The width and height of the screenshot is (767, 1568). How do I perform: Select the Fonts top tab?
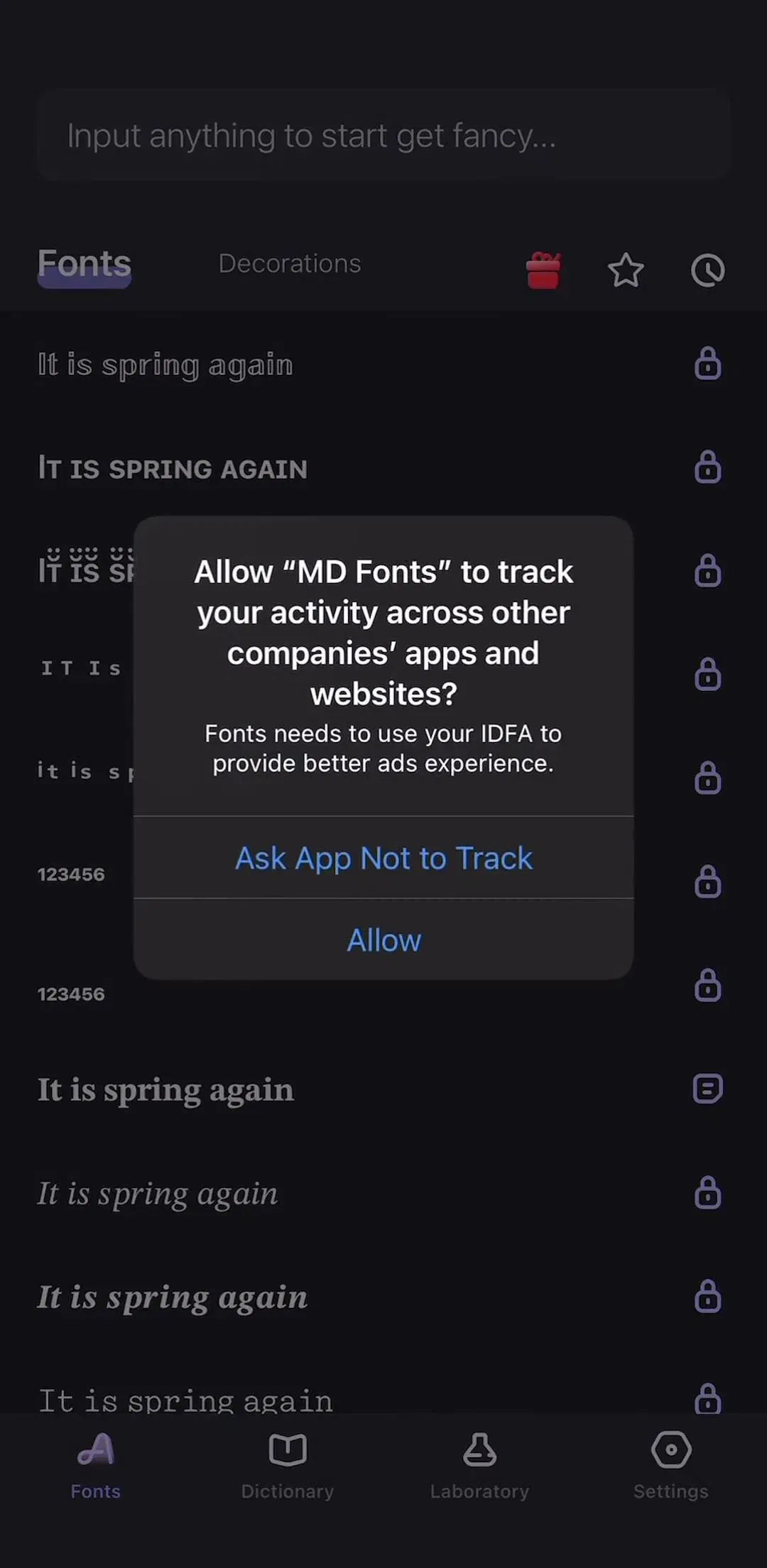point(85,265)
